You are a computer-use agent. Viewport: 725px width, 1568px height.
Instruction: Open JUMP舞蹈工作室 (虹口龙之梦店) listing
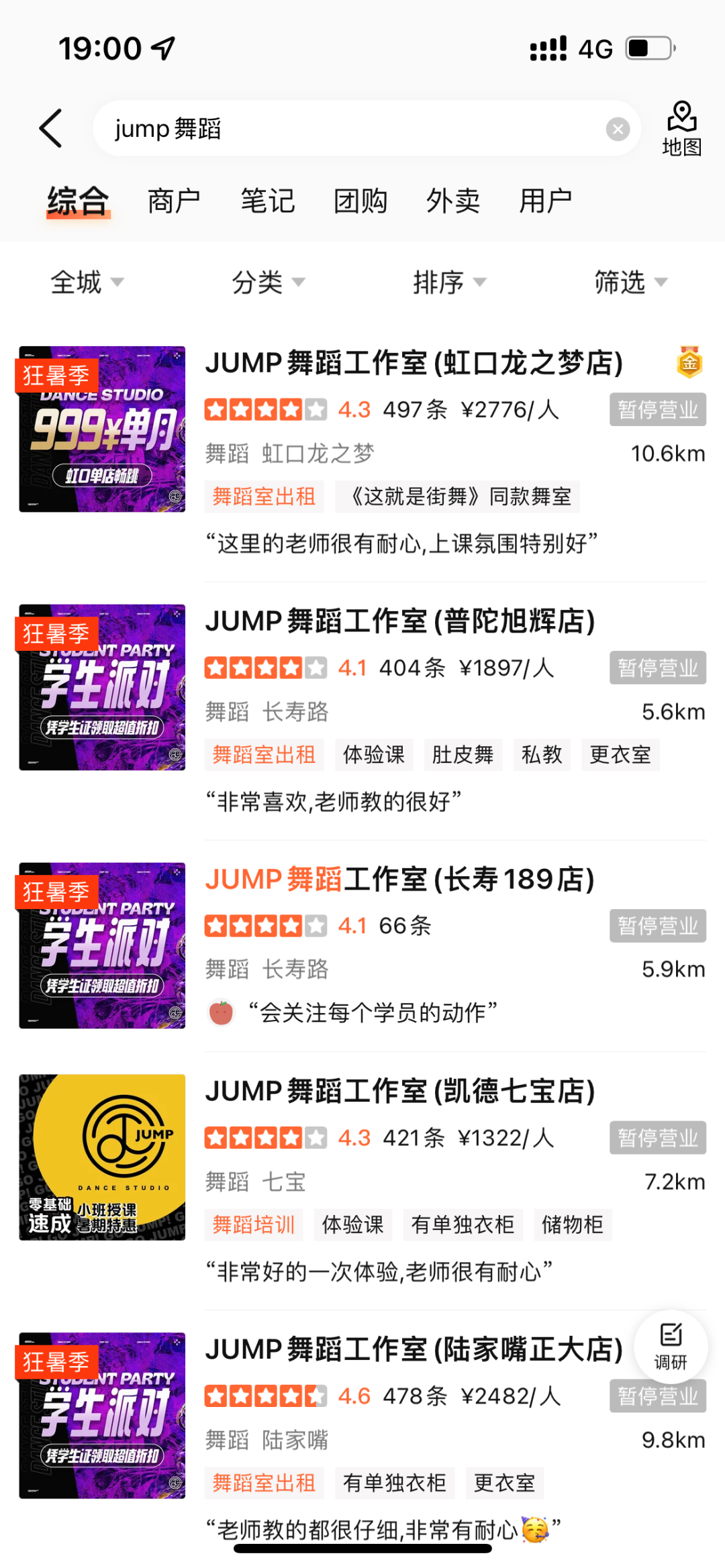pyautogui.click(x=414, y=363)
